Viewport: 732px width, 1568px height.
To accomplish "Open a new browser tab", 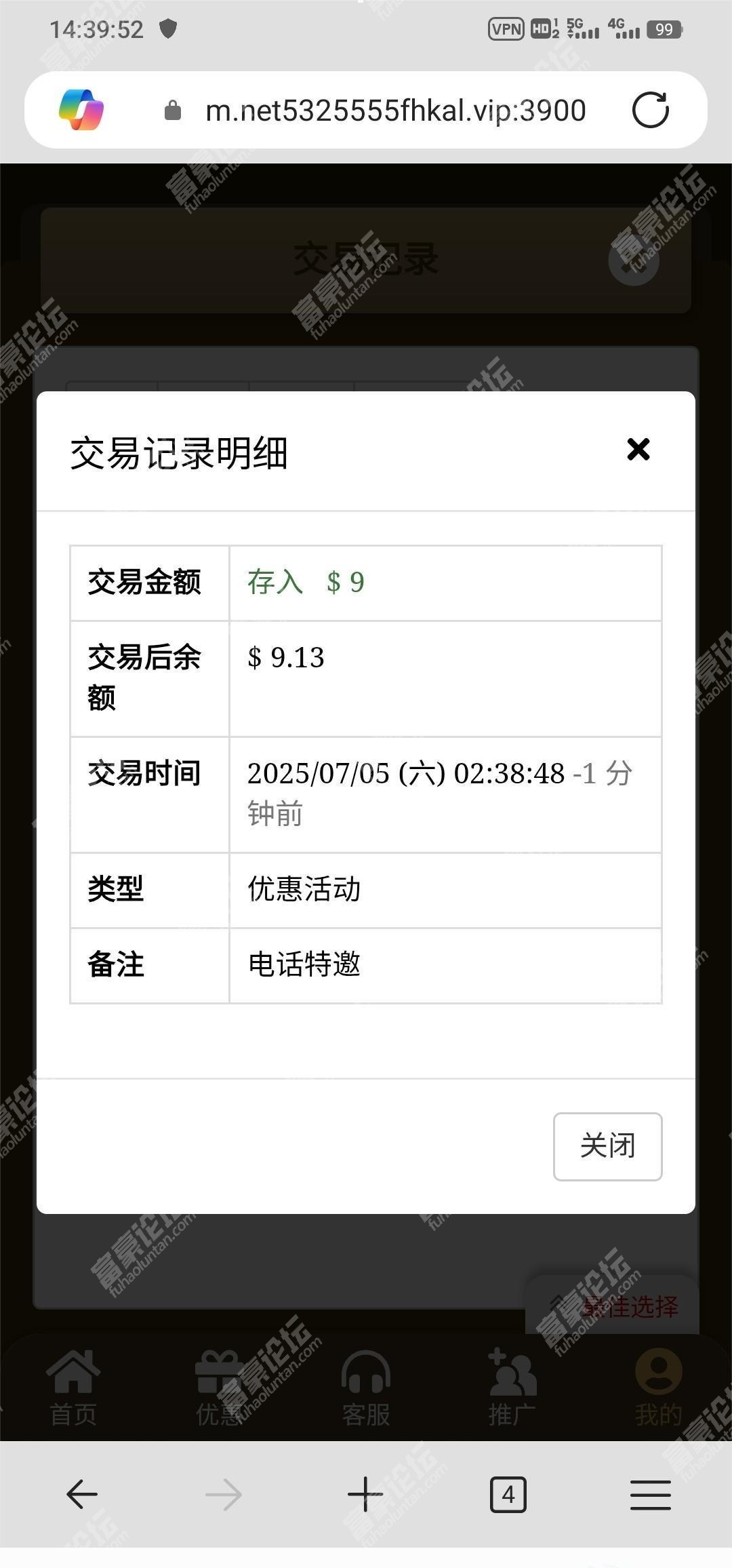I will [x=365, y=1494].
